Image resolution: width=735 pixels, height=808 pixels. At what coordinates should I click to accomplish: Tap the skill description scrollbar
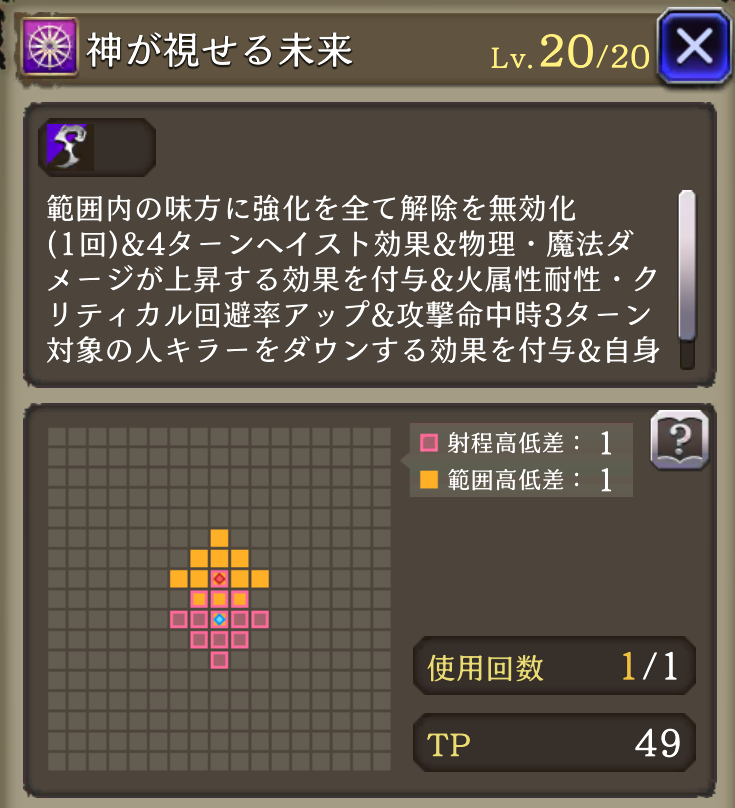click(687, 278)
